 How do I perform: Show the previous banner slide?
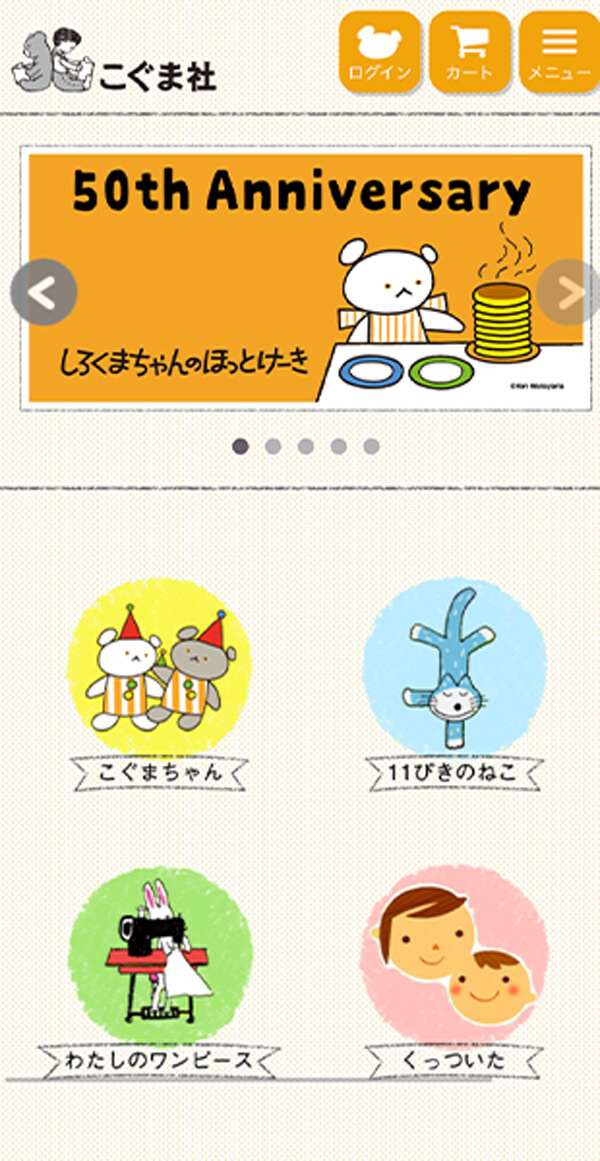coord(44,292)
